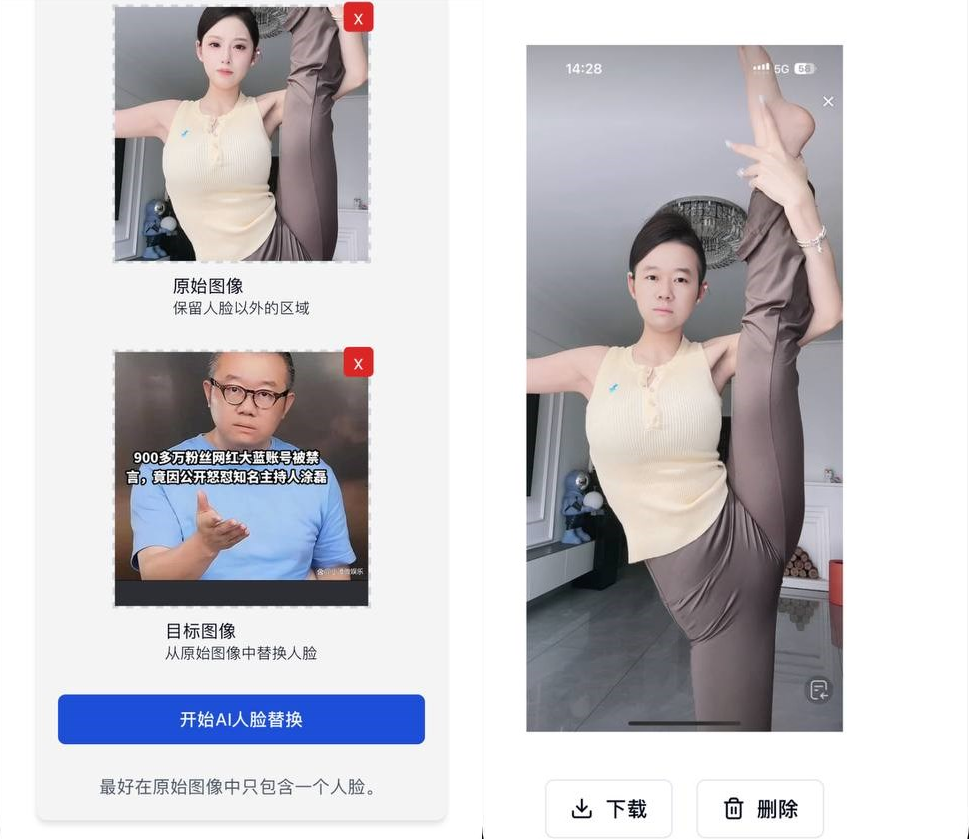Remove the target image with its red X
The height and width of the screenshot is (839, 969).
[358, 362]
